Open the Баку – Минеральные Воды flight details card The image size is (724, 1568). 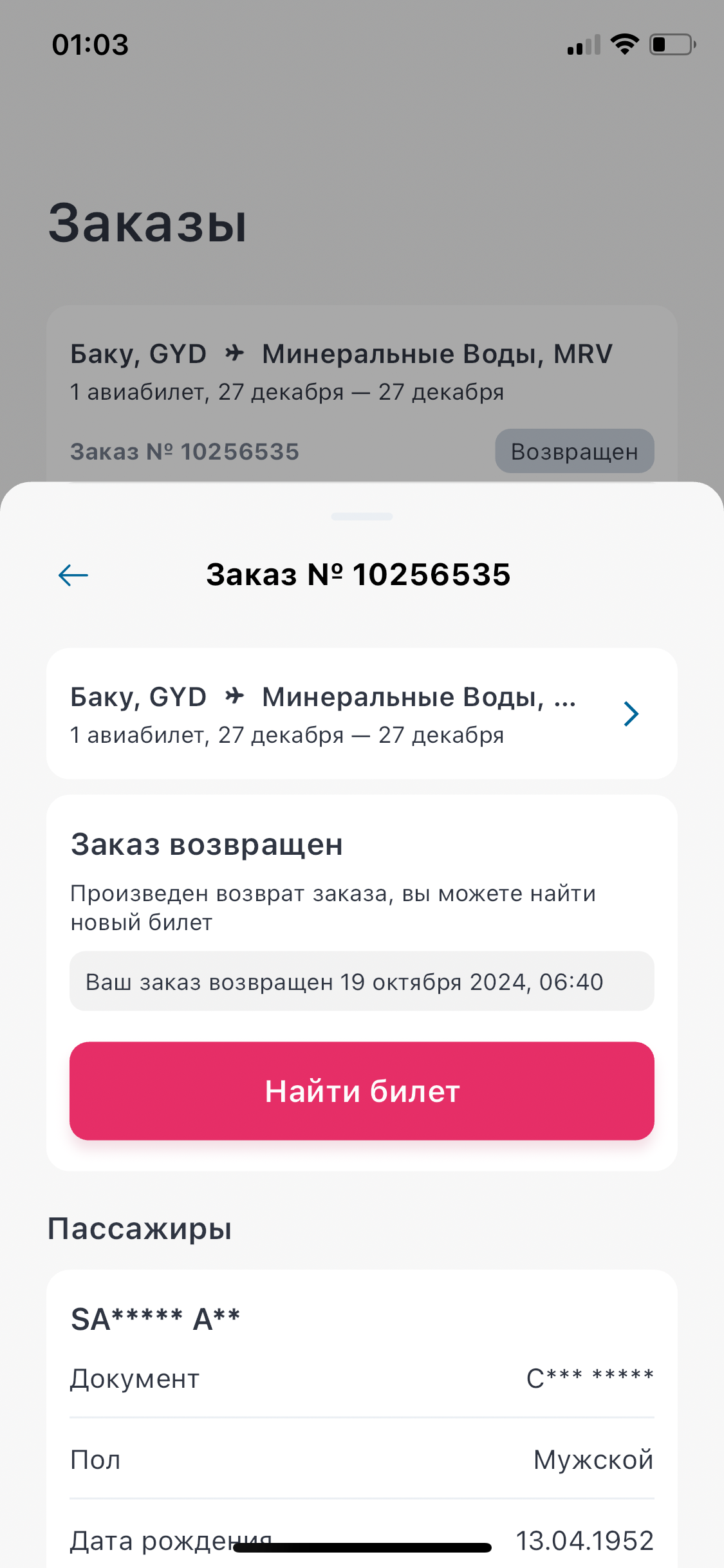click(x=361, y=714)
